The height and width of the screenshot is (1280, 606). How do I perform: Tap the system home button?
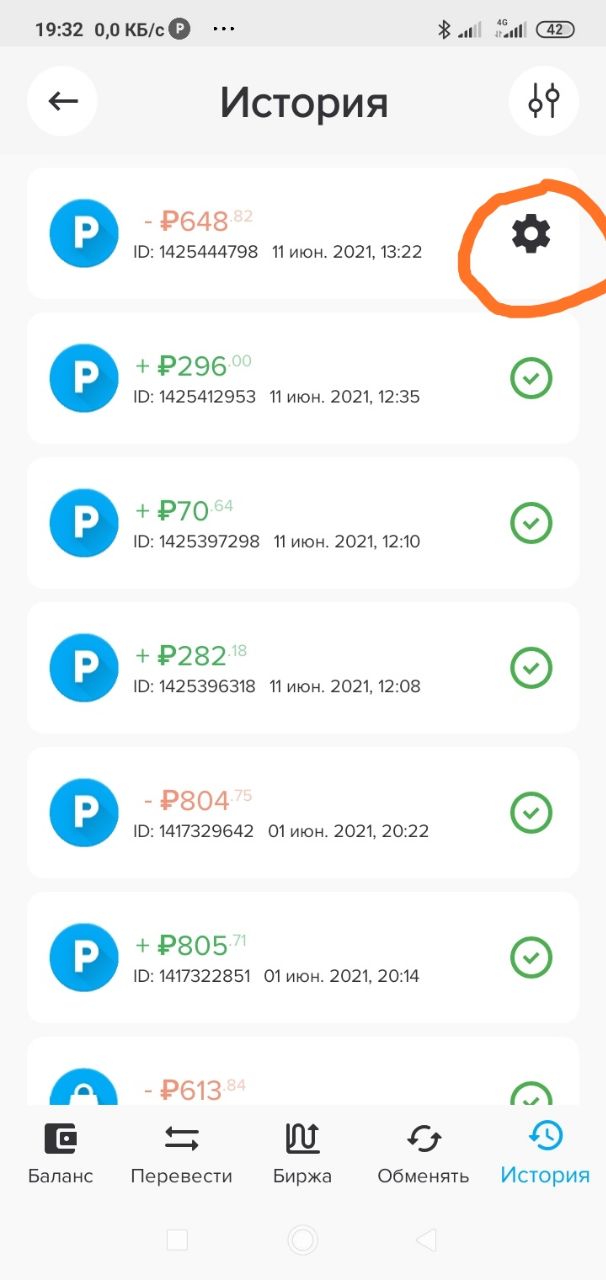(x=302, y=1240)
